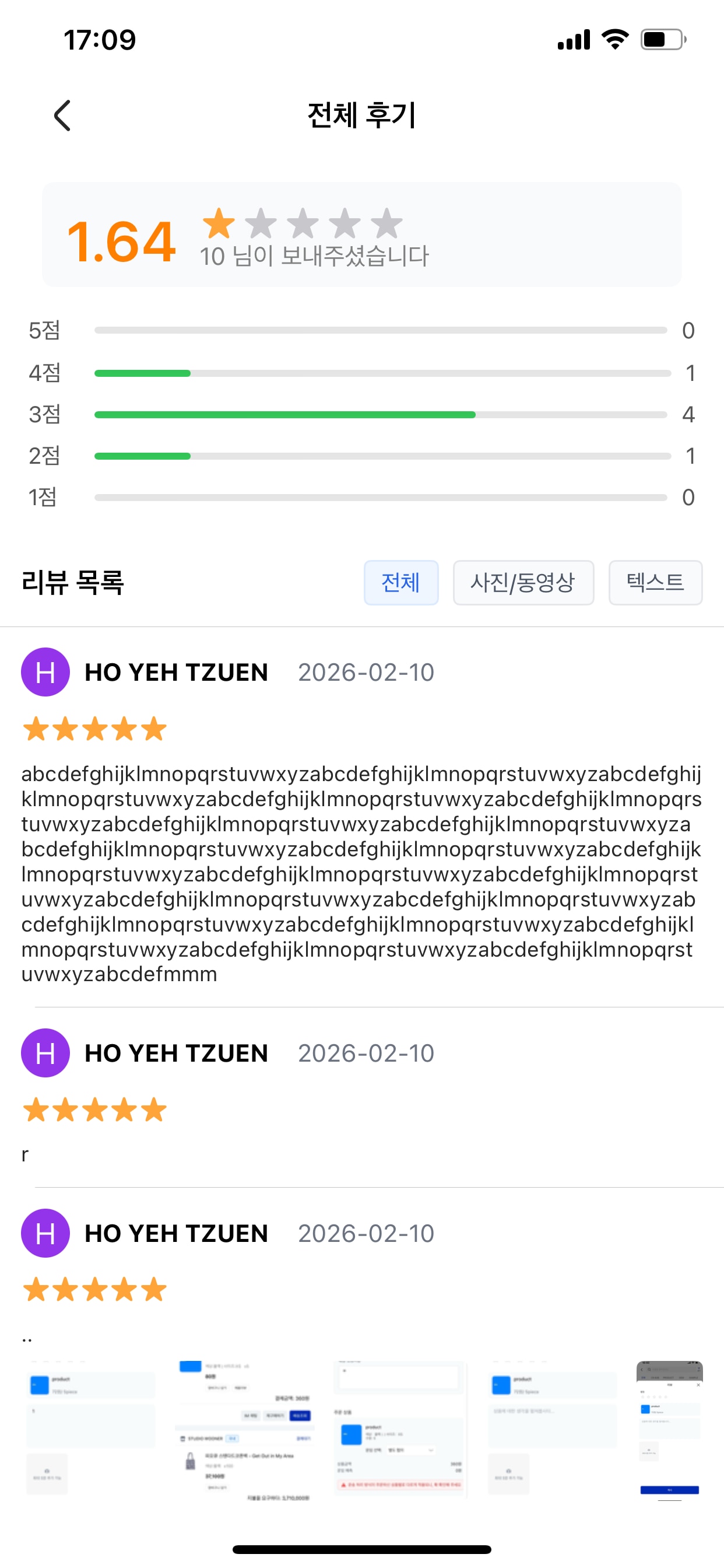Filter reviews by 사진/동영상
Image resolution: width=724 pixels, height=1568 pixels.
tap(523, 583)
